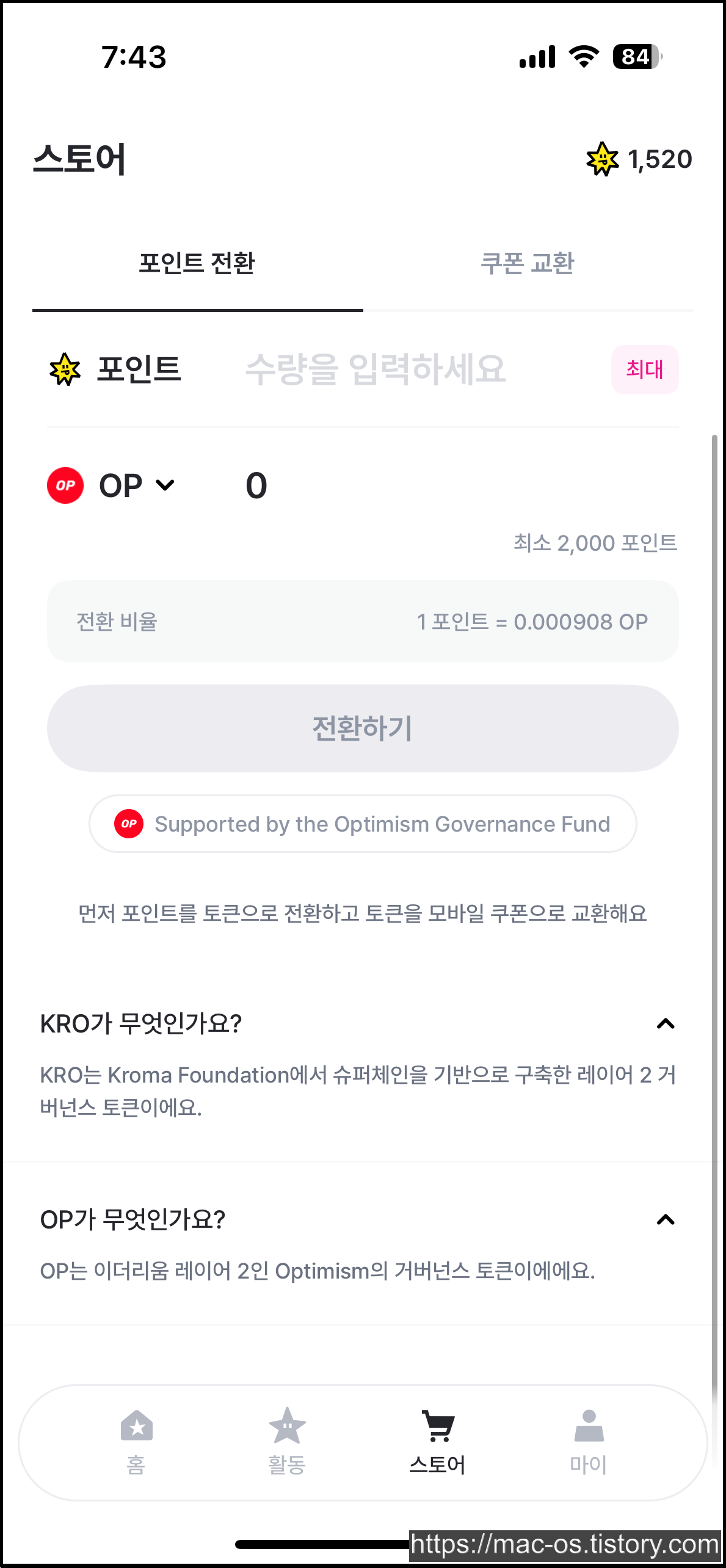Collapse the OP가 무엇인가요? section
Image resolution: width=726 pixels, height=1568 pixels.
[666, 1220]
